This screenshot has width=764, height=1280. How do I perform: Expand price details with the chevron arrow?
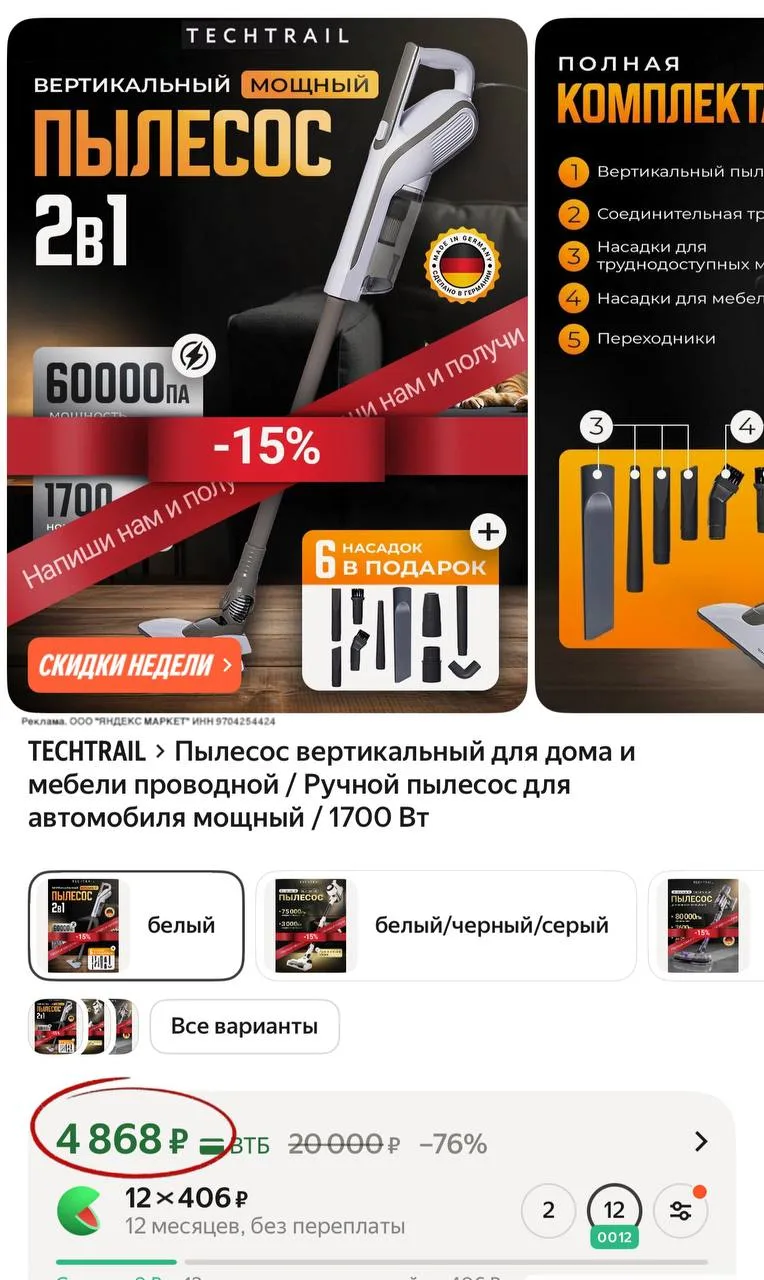point(701,1142)
